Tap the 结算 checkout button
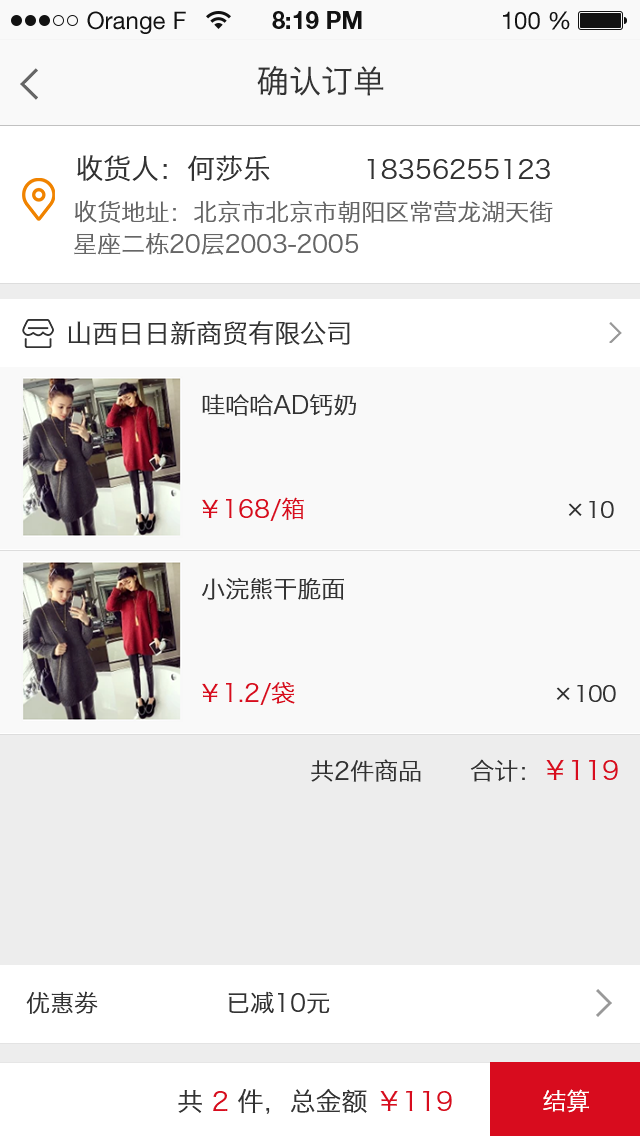Screen dimensions: 640x1136 [x=565, y=1100]
